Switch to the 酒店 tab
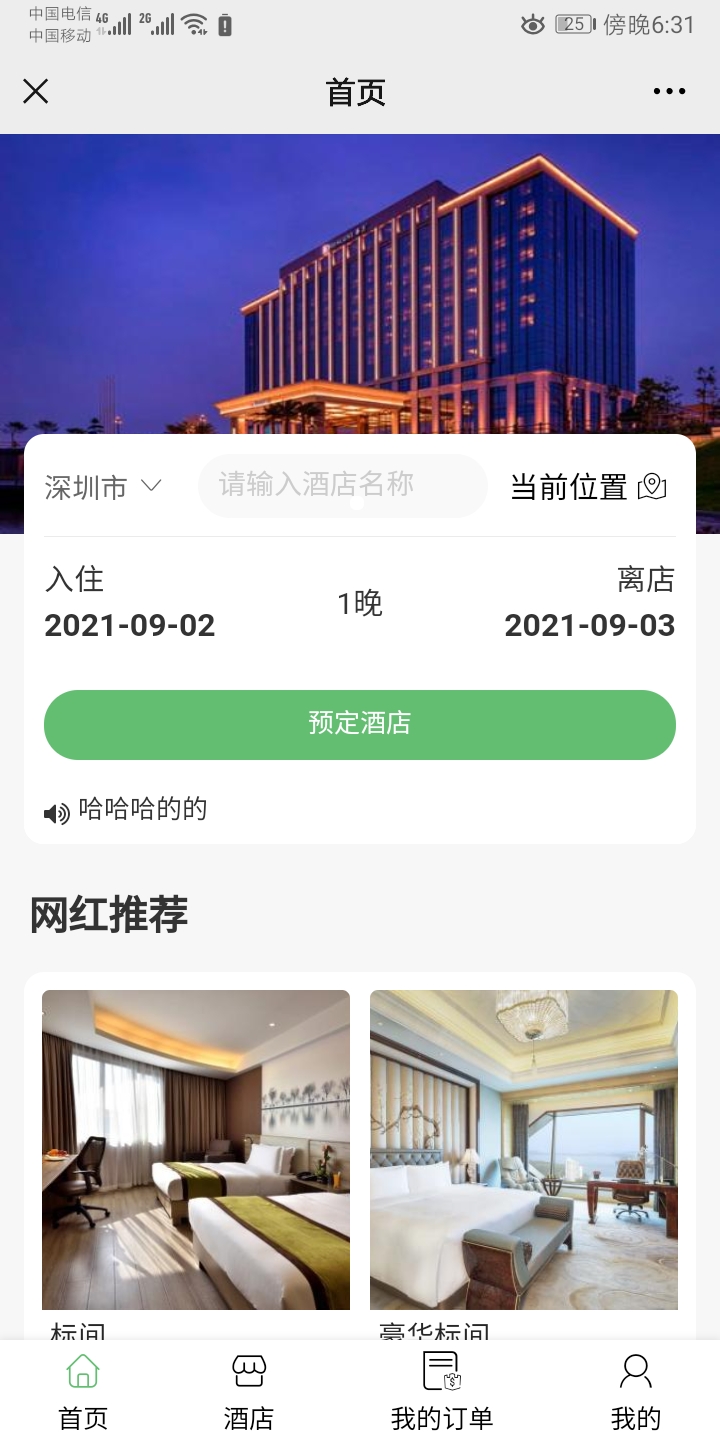Screen dimensions: 720x1440 (x=248, y=1415)
